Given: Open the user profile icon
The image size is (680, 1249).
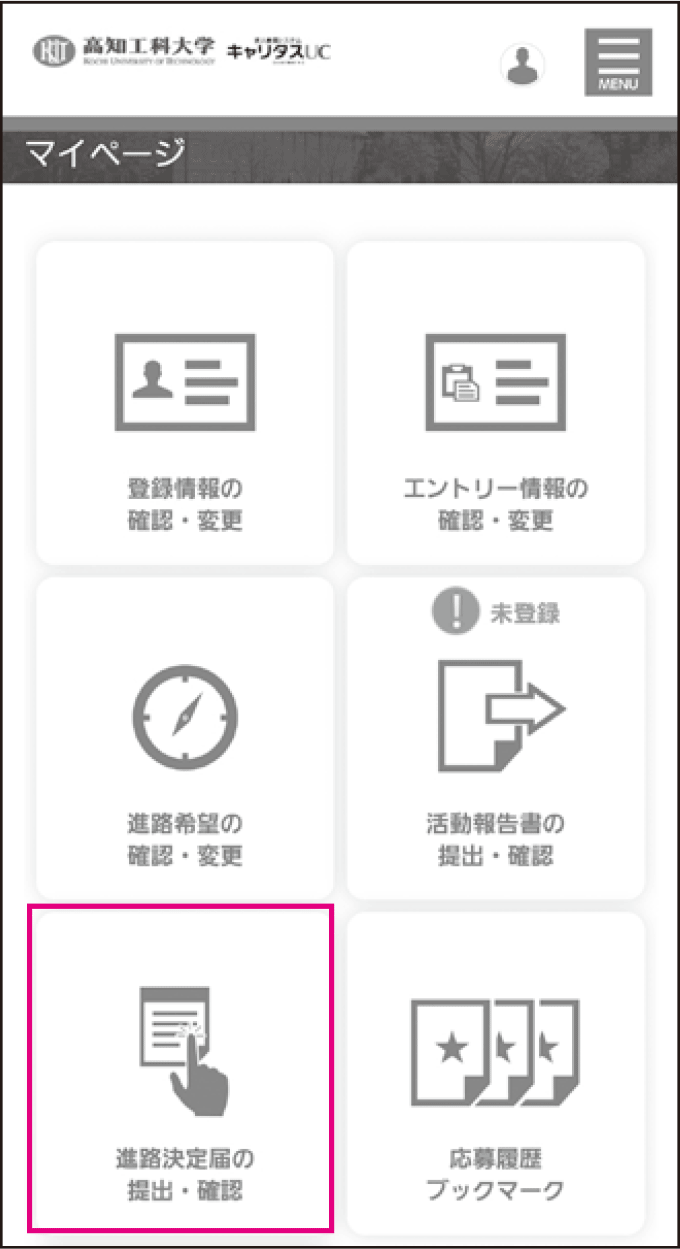Looking at the screenshot, I should (521, 64).
